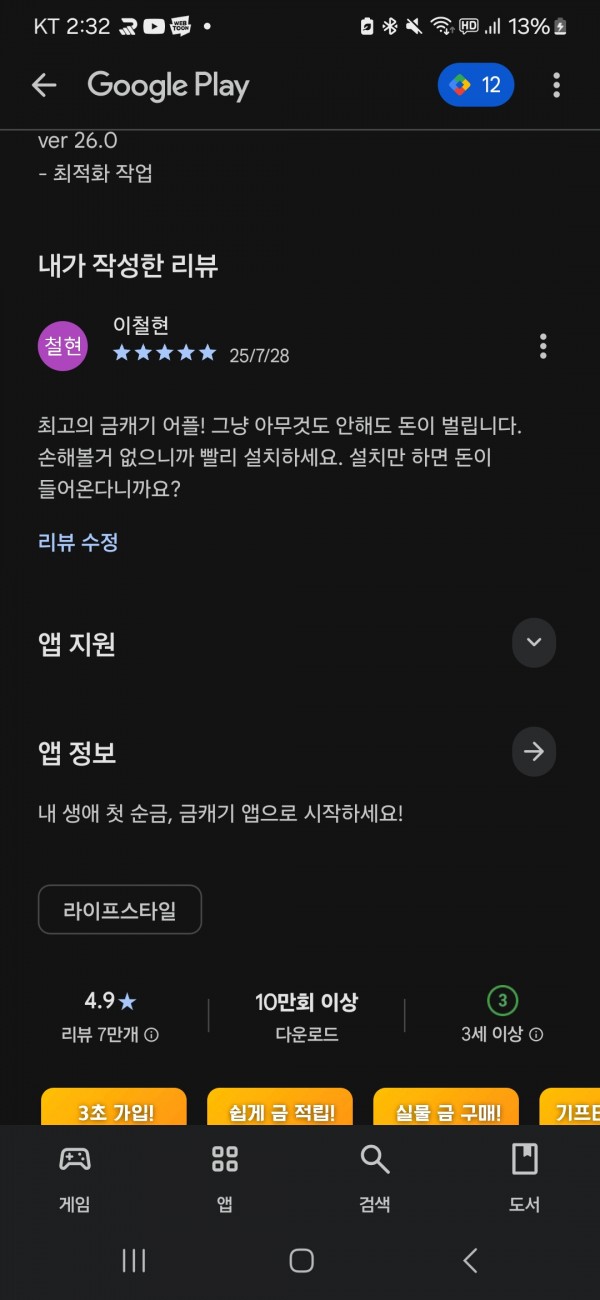Switch to the 앱 tab

[225, 1178]
